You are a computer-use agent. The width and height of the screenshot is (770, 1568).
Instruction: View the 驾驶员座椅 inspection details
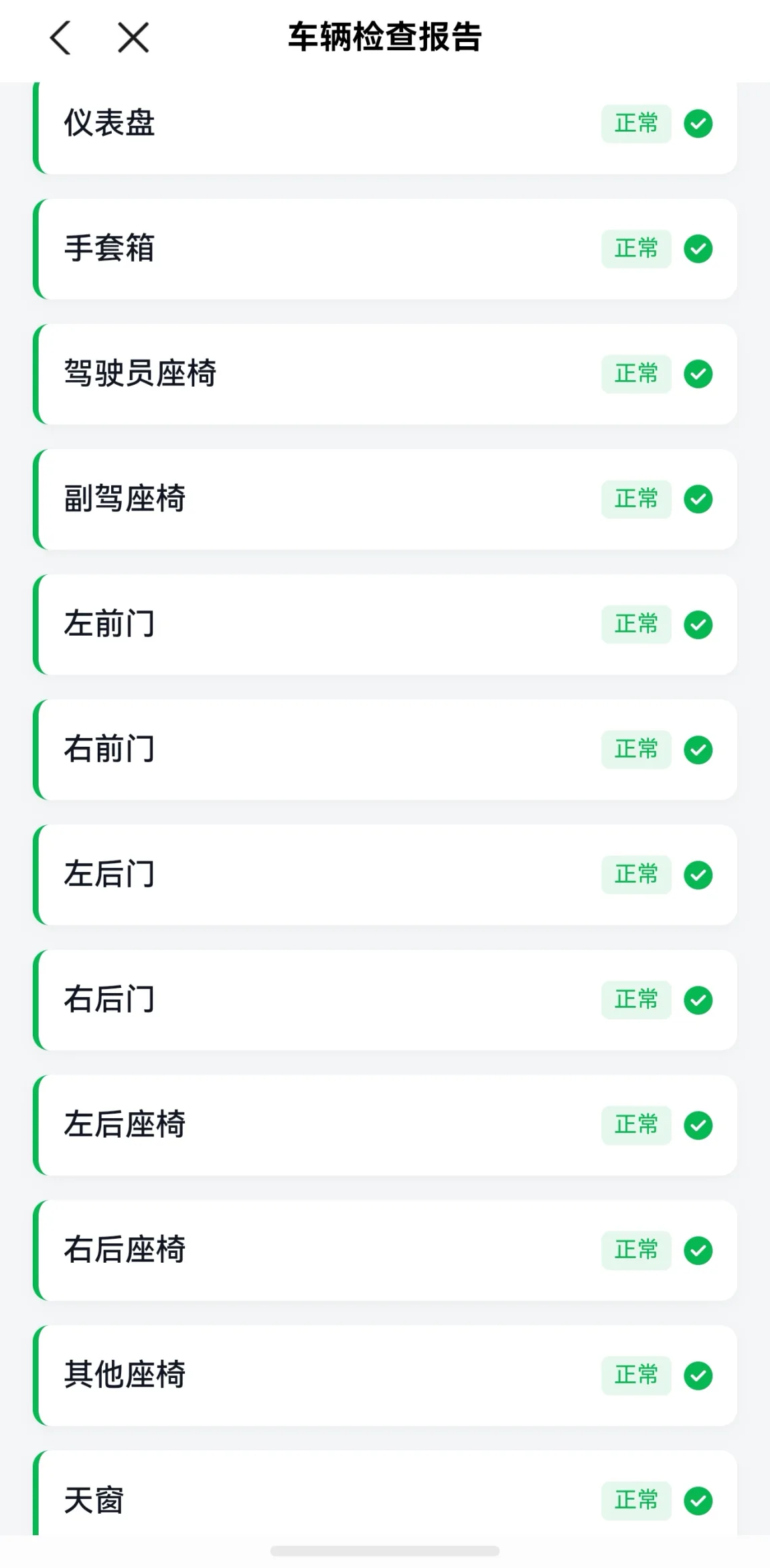[x=385, y=374]
